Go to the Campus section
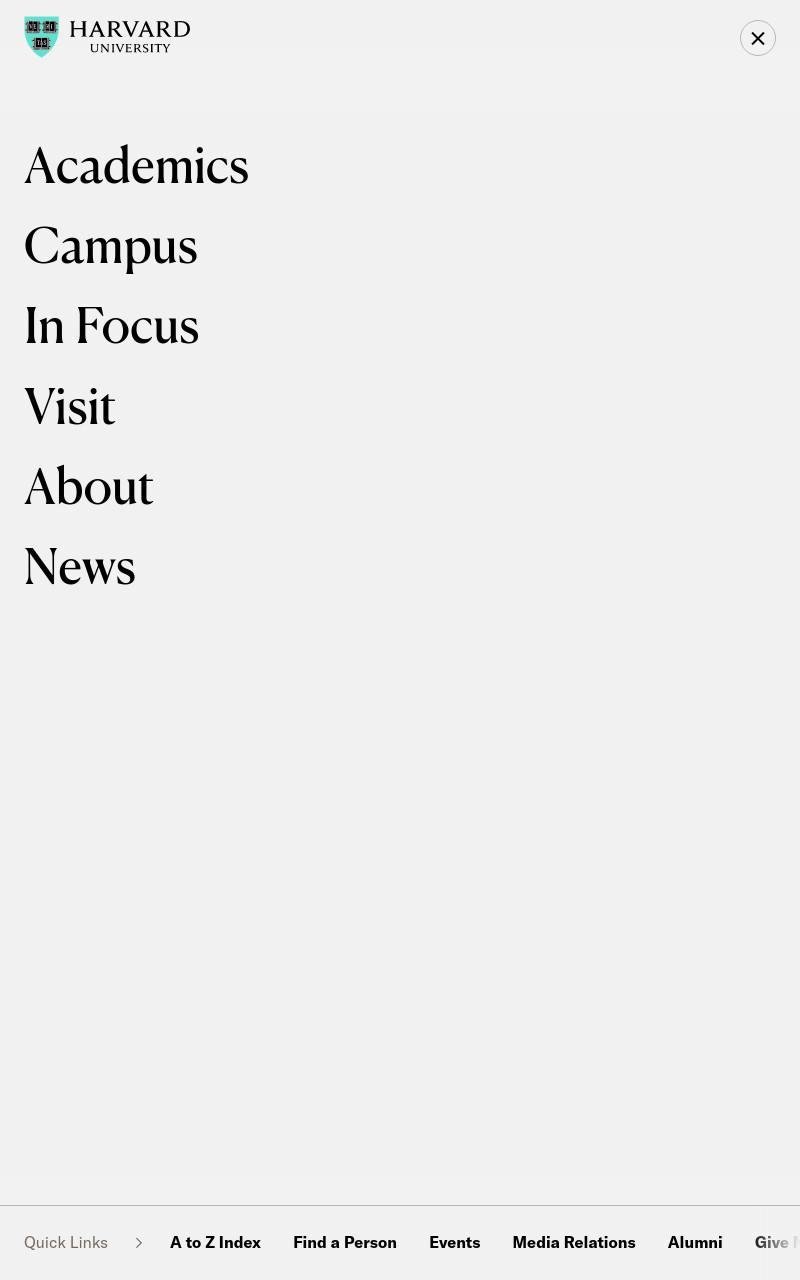Image resolution: width=800 pixels, height=1280 pixels. (x=111, y=246)
